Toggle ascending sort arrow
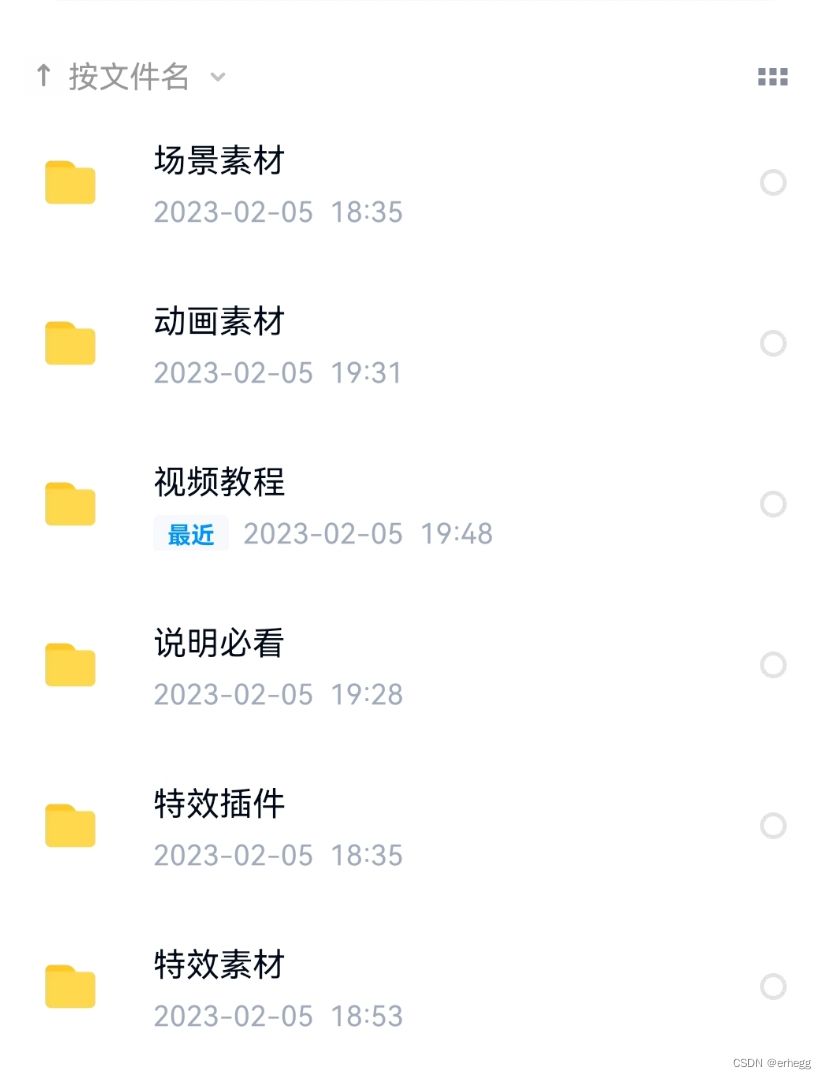826x1079 pixels. coord(42,77)
